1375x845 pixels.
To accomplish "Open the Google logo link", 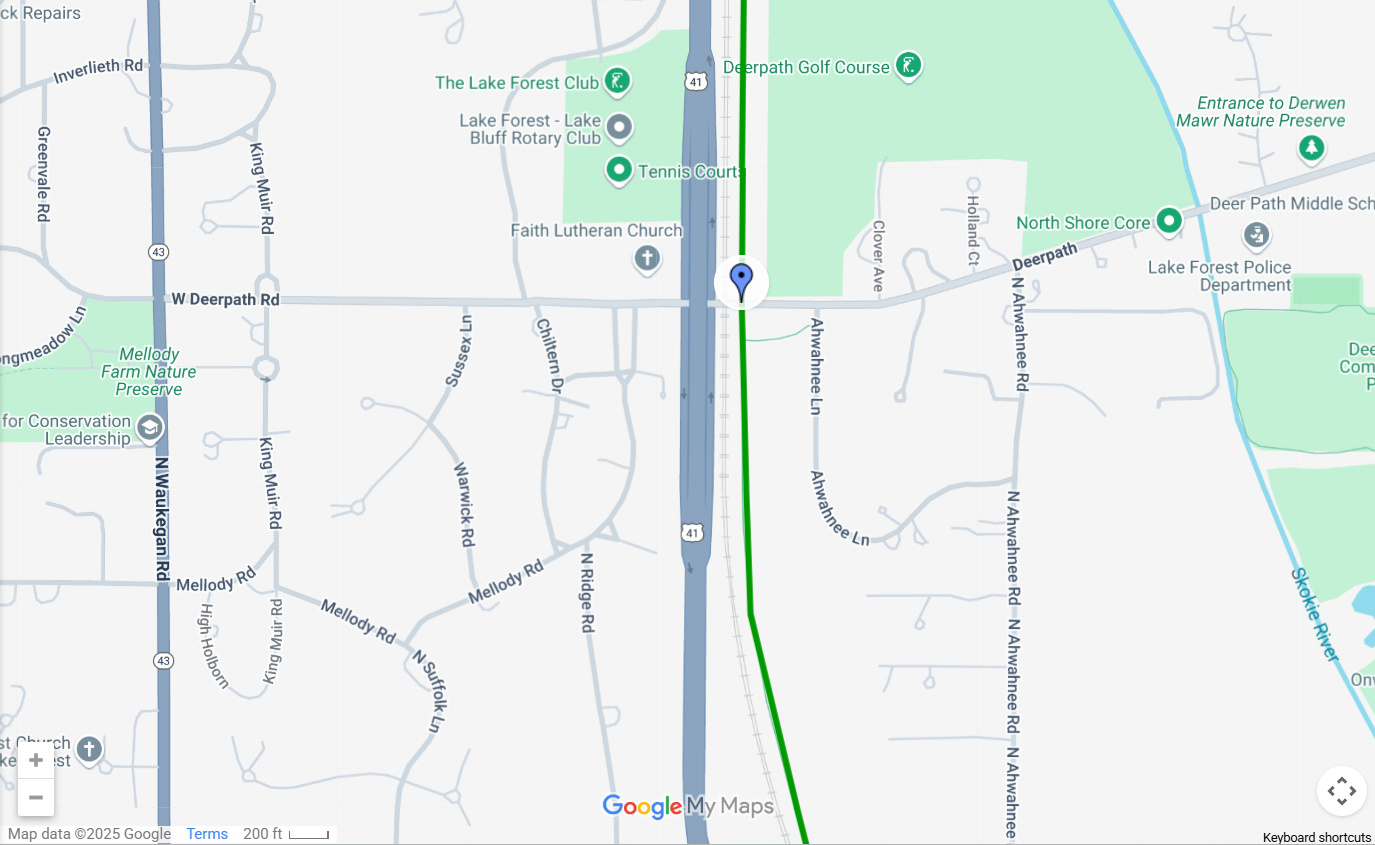I will (x=641, y=806).
